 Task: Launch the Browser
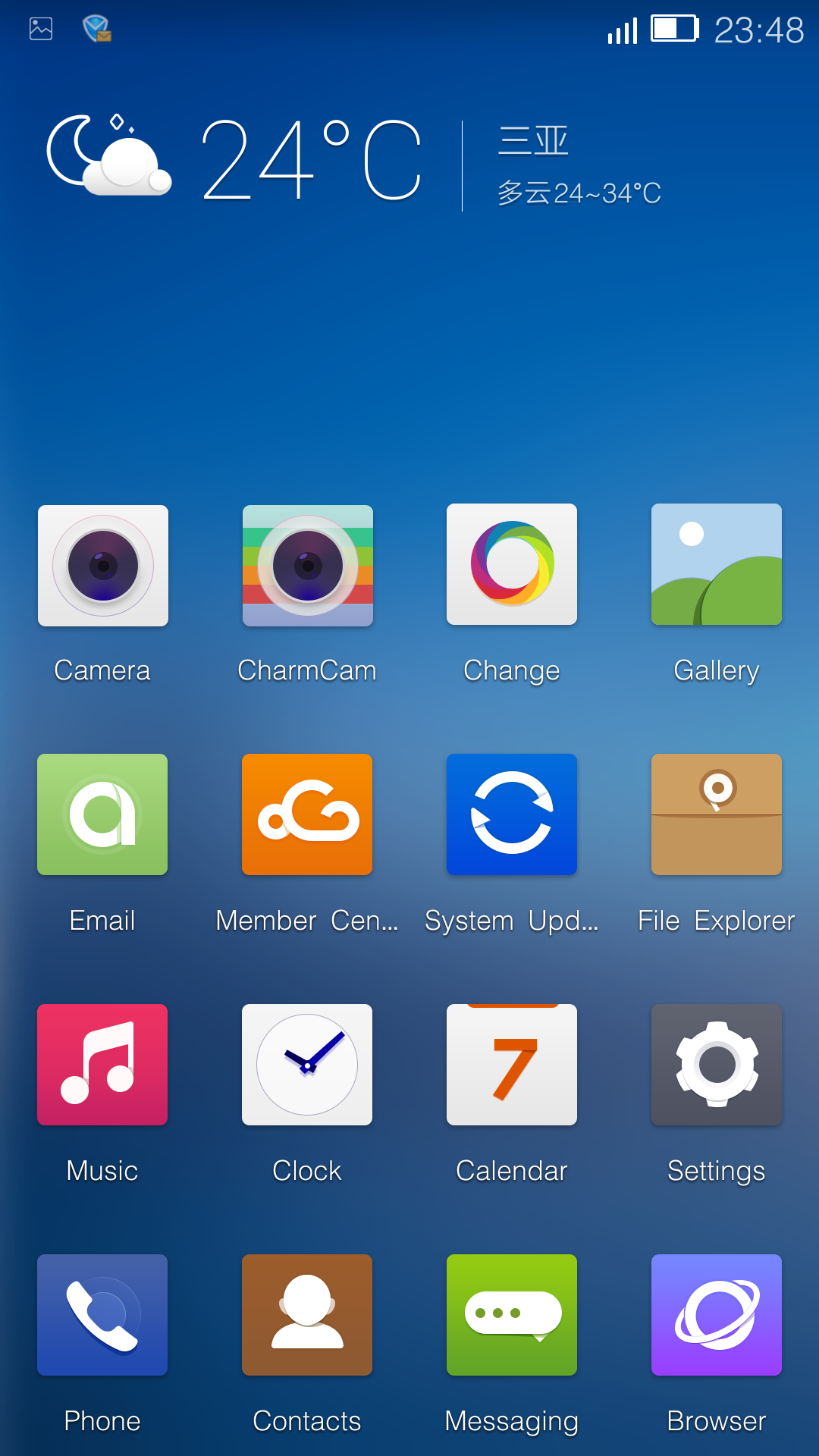point(717,1315)
